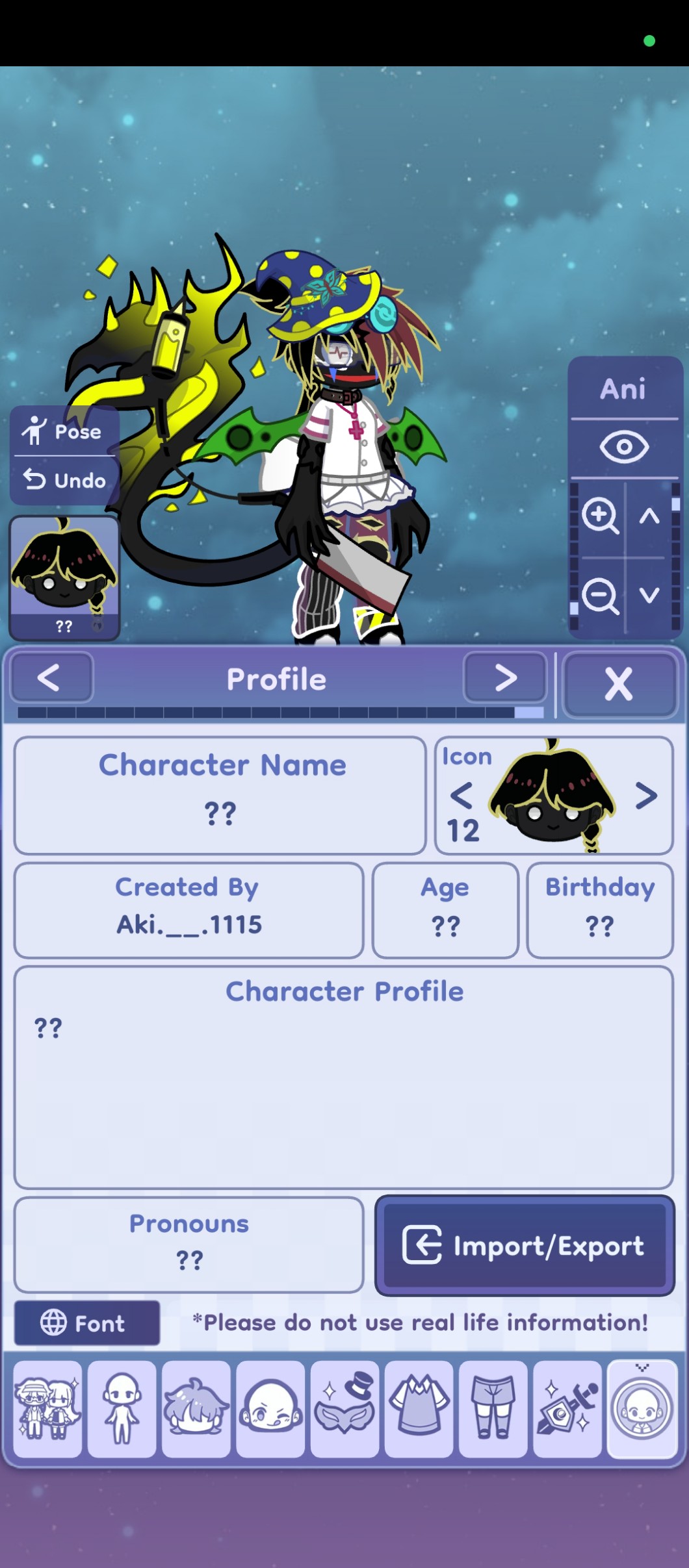Image resolution: width=689 pixels, height=1568 pixels.
Task: Go to the previous section before Profile
Action: (51, 677)
